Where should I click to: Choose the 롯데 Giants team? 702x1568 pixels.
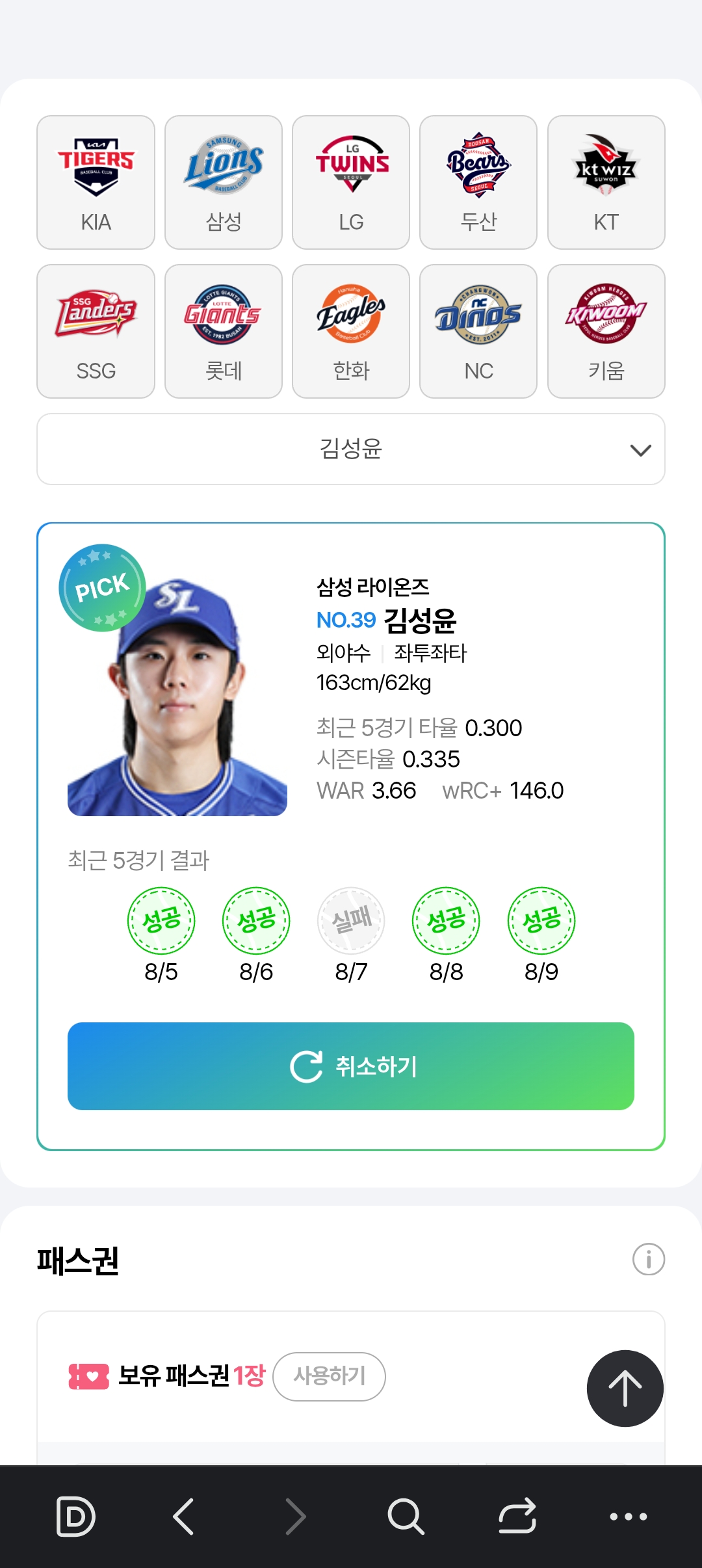click(224, 331)
